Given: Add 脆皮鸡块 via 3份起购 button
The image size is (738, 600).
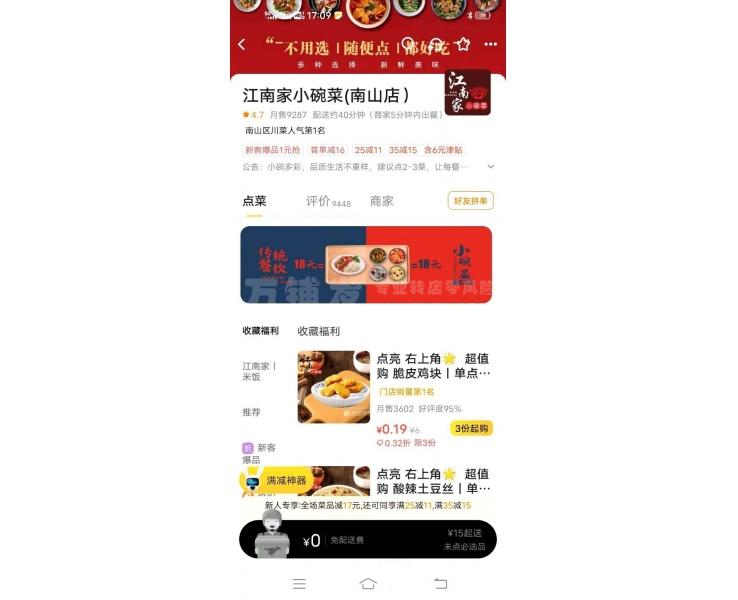Looking at the screenshot, I should 472,428.
